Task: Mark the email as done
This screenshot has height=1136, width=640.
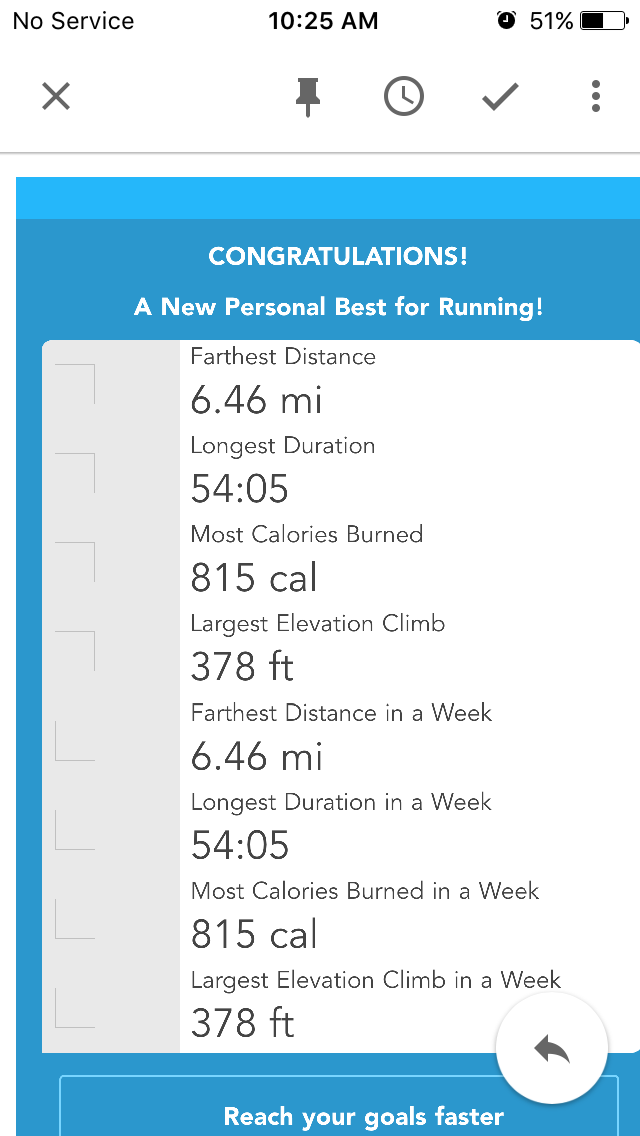Action: pos(500,96)
